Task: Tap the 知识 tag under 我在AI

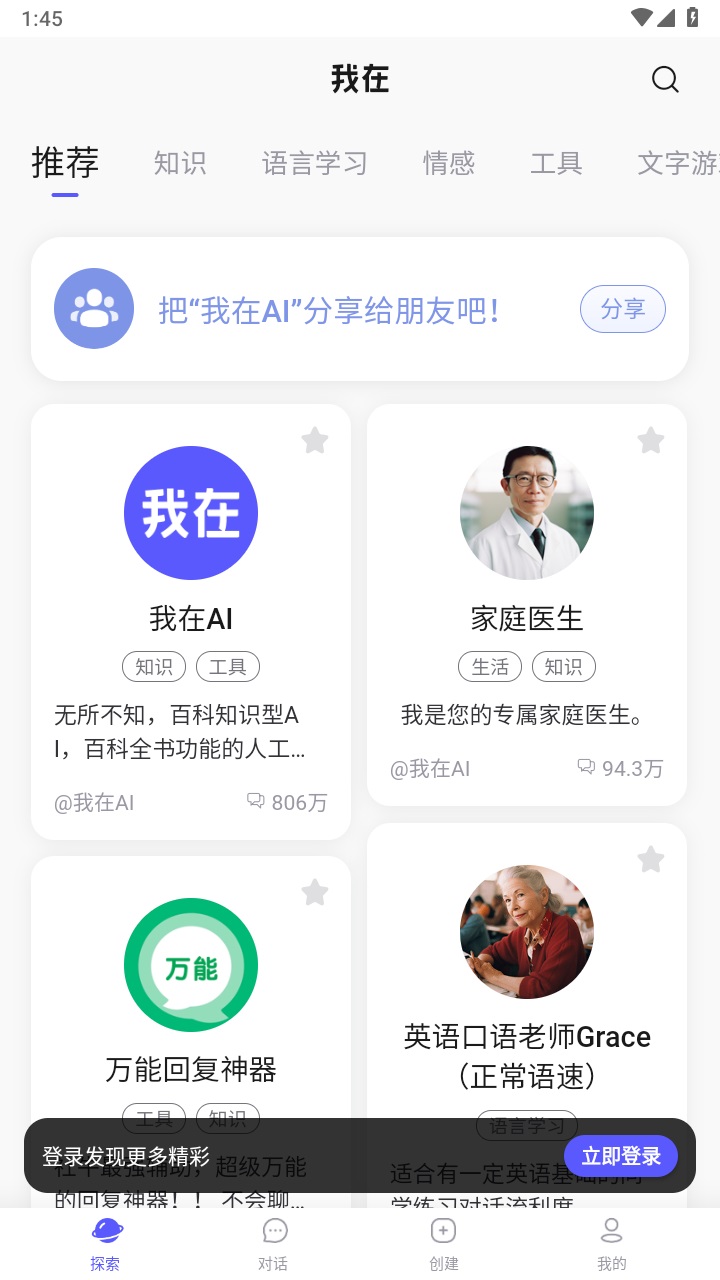Action: [154, 666]
